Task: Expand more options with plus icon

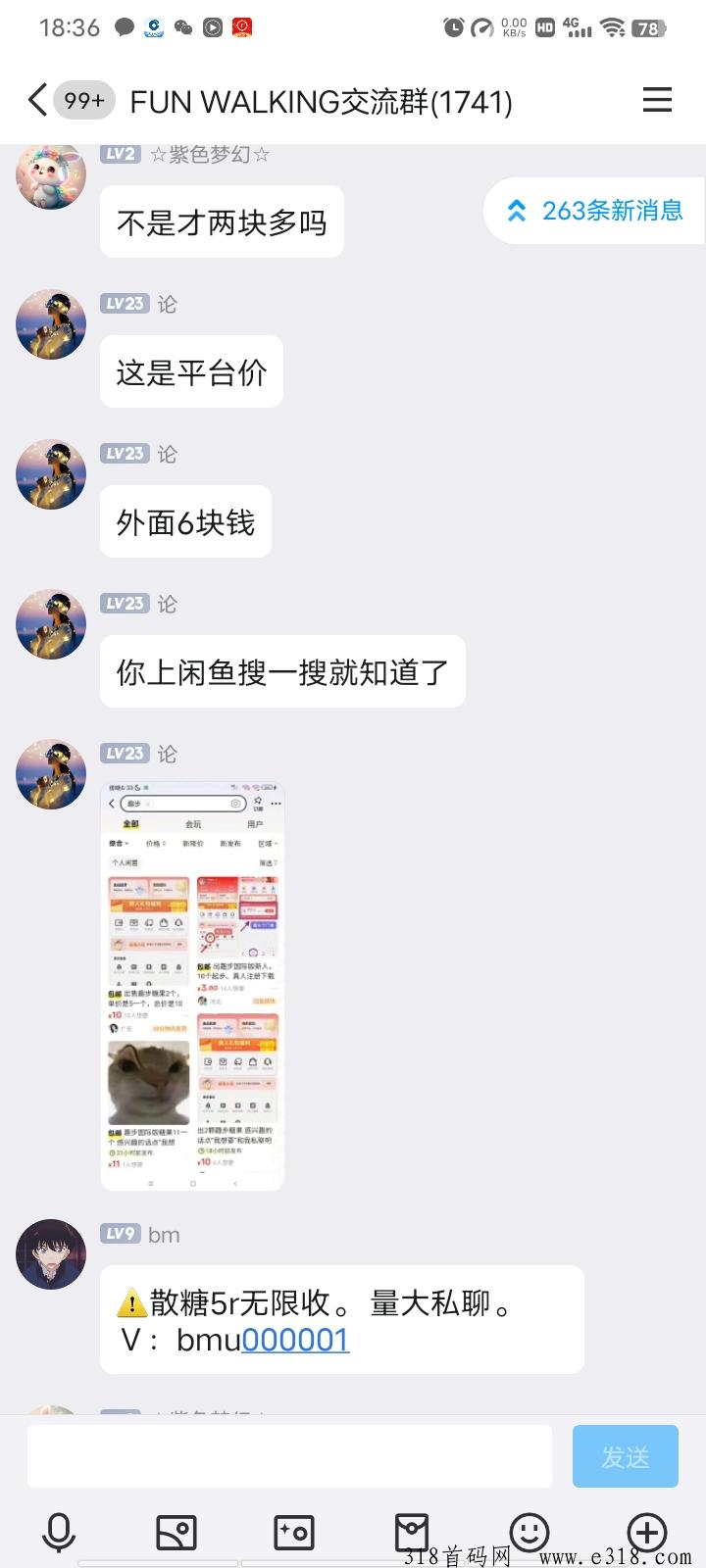Action: (x=647, y=1532)
